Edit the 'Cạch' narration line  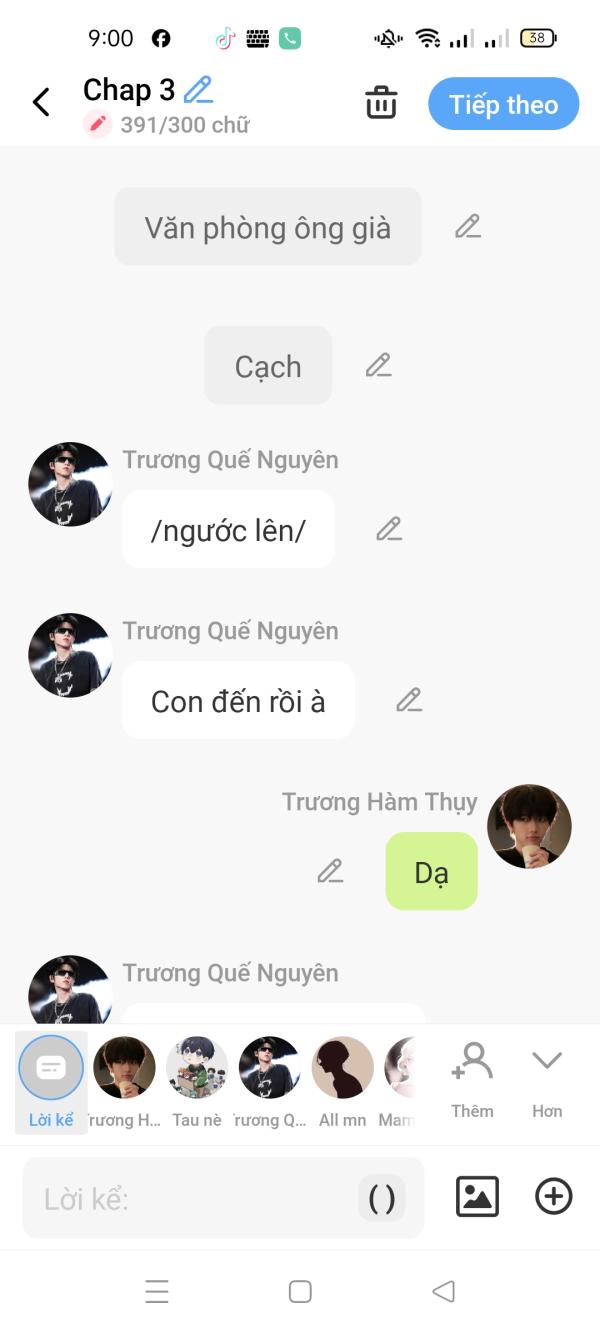pos(378,365)
